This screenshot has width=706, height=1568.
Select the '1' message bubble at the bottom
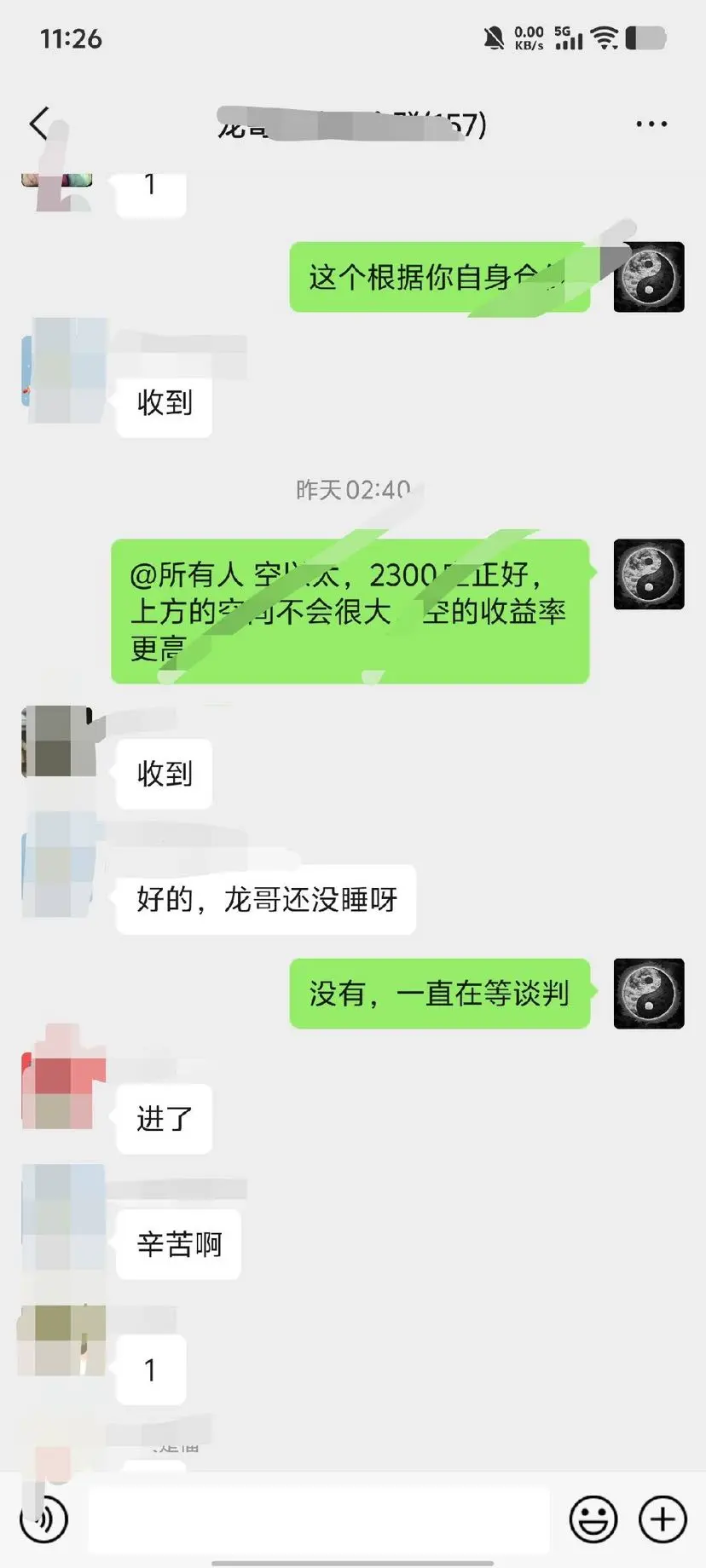[x=150, y=1369]
